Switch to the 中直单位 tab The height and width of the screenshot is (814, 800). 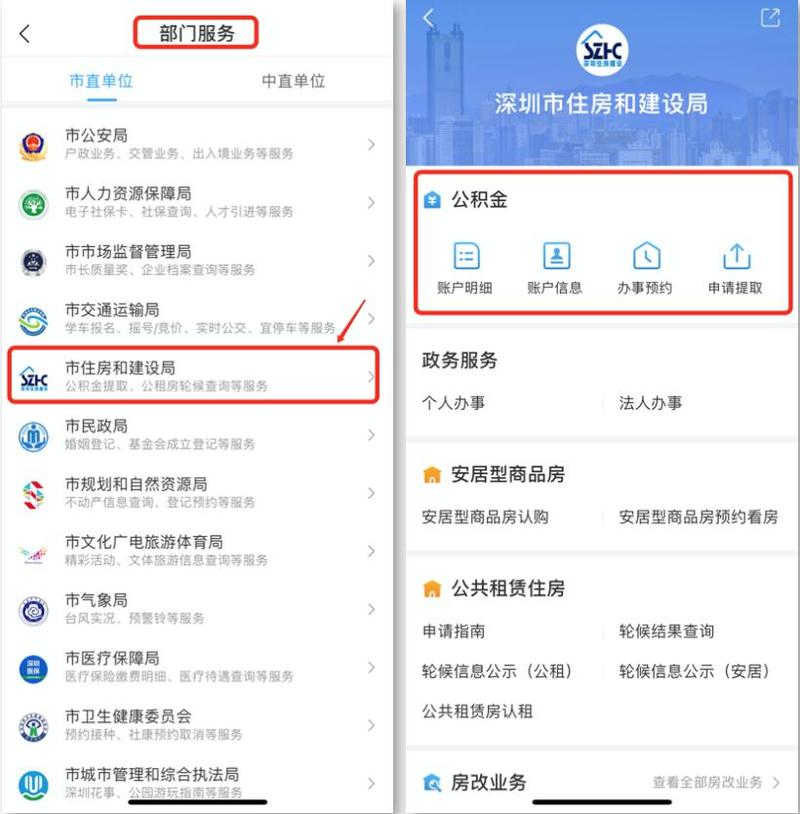pos(293,81)
